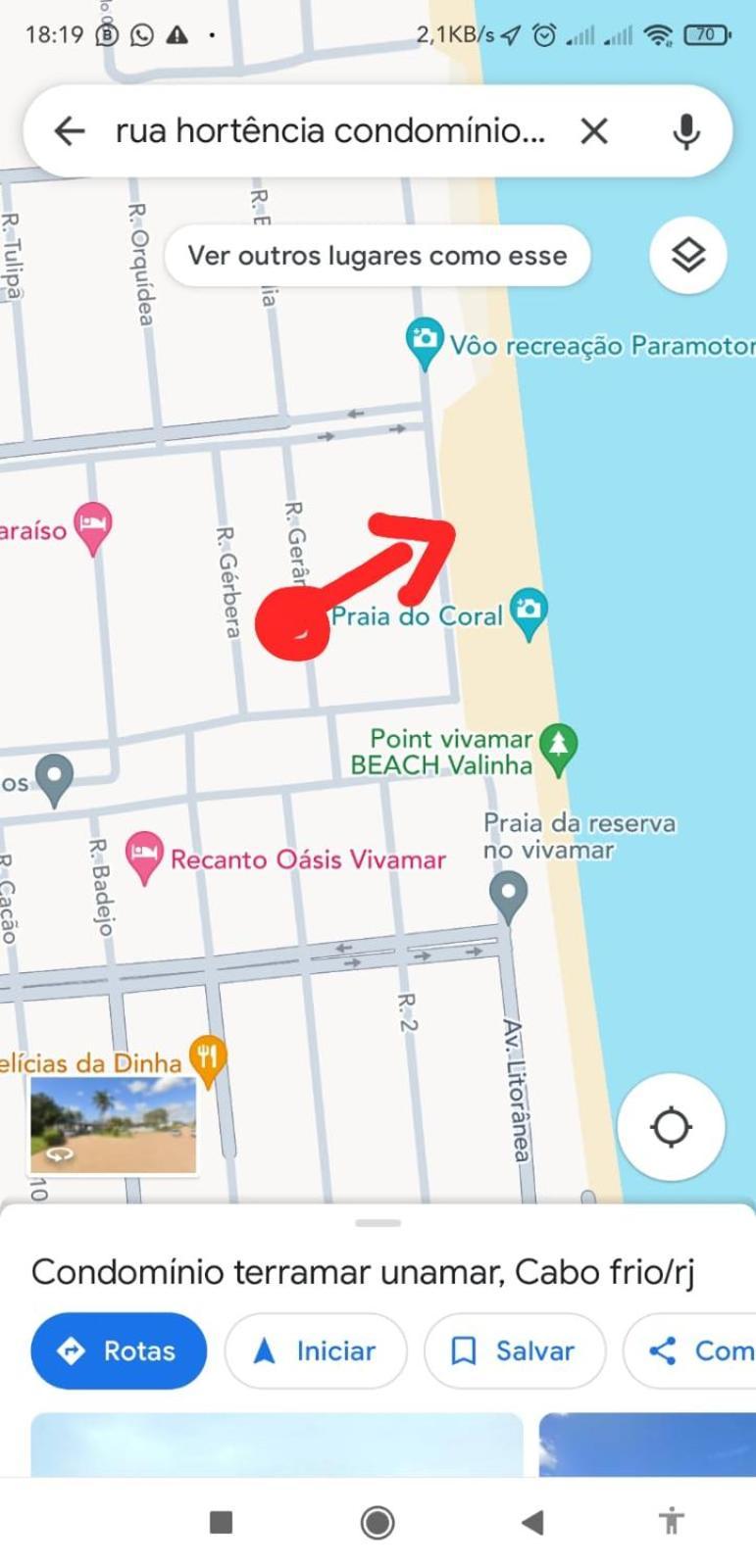The image size is (756, 1568).
Task: Tap 'Ver outros lugares como esse' chip
Action: tap(378, 256)
